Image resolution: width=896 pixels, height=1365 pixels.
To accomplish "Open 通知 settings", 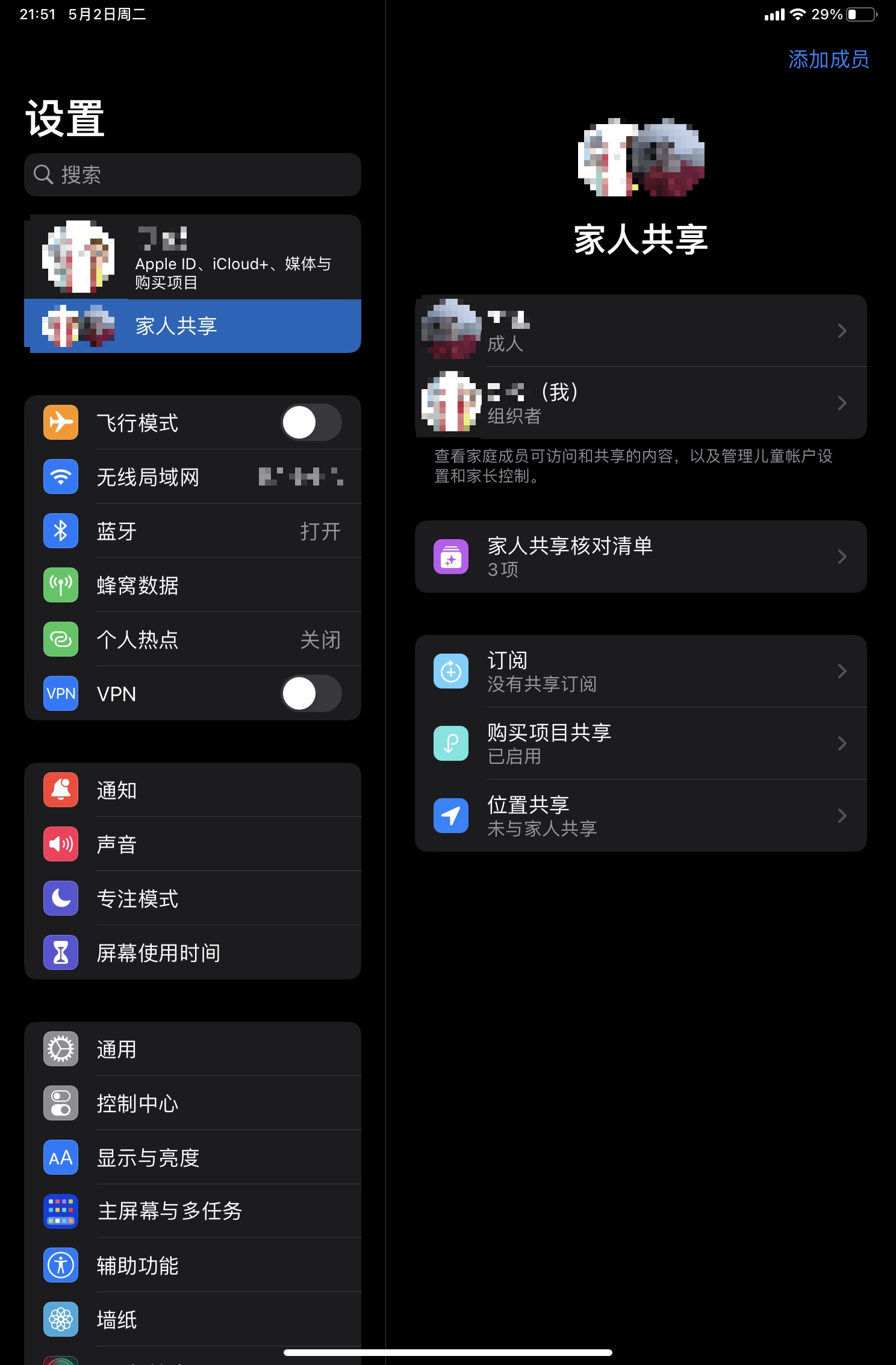I will pyautogui.click(x=193, y=790).
